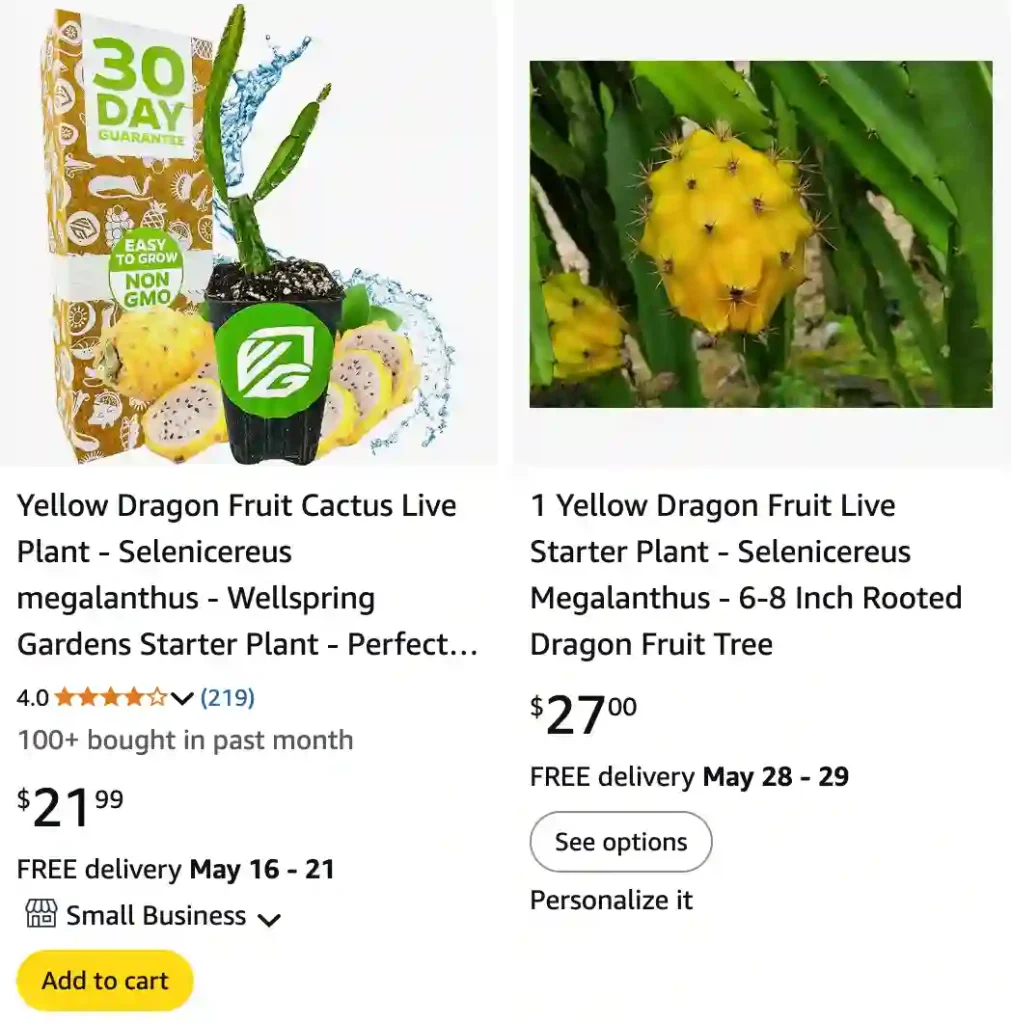Expand the 4.0 star rating dropdown
Image resolution: width=1011 pixels, height=1024 pixels.
pyautogui.click(x=182, y=698)
